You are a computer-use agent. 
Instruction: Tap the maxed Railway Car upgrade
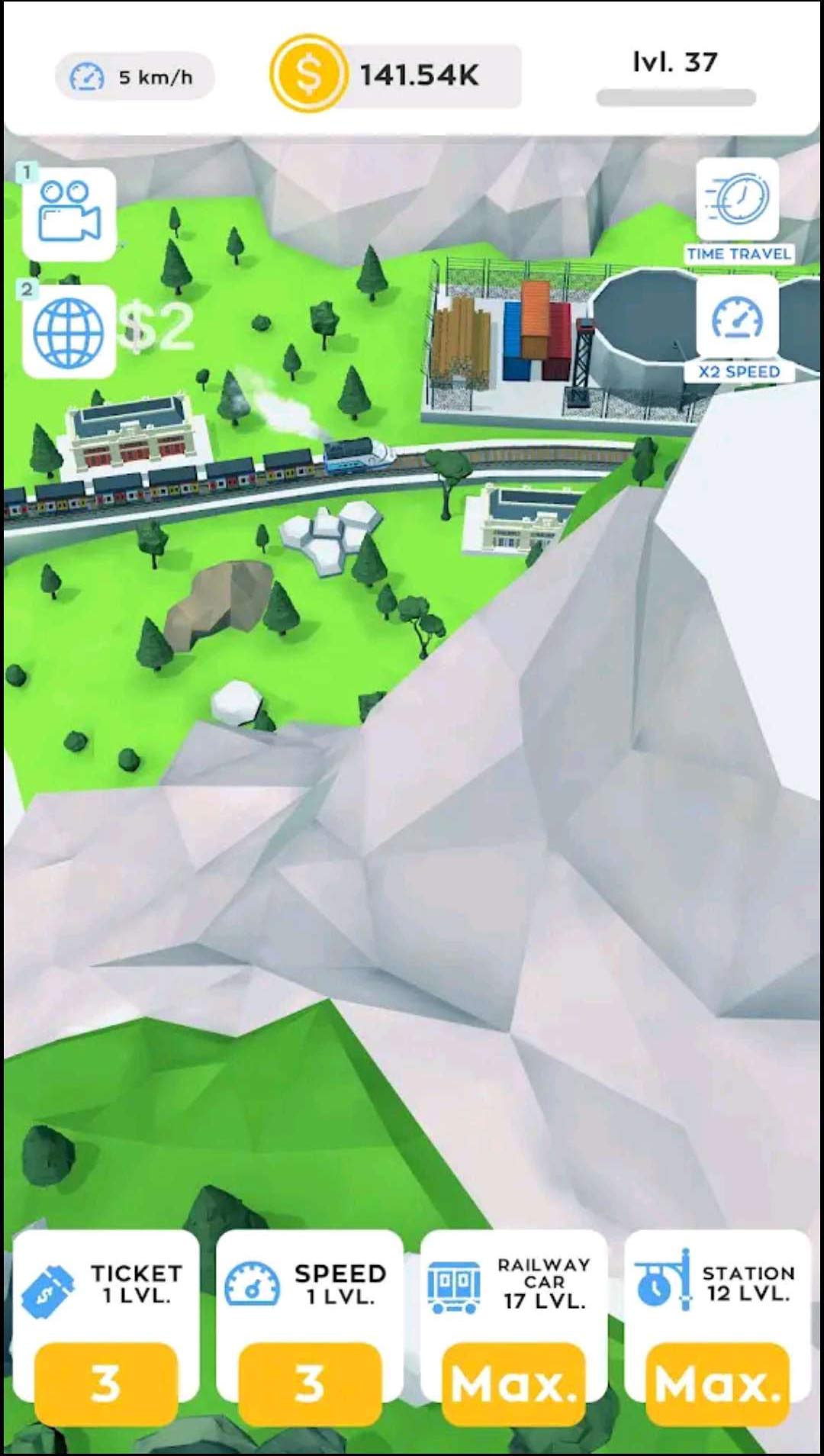pos(513,1383)
